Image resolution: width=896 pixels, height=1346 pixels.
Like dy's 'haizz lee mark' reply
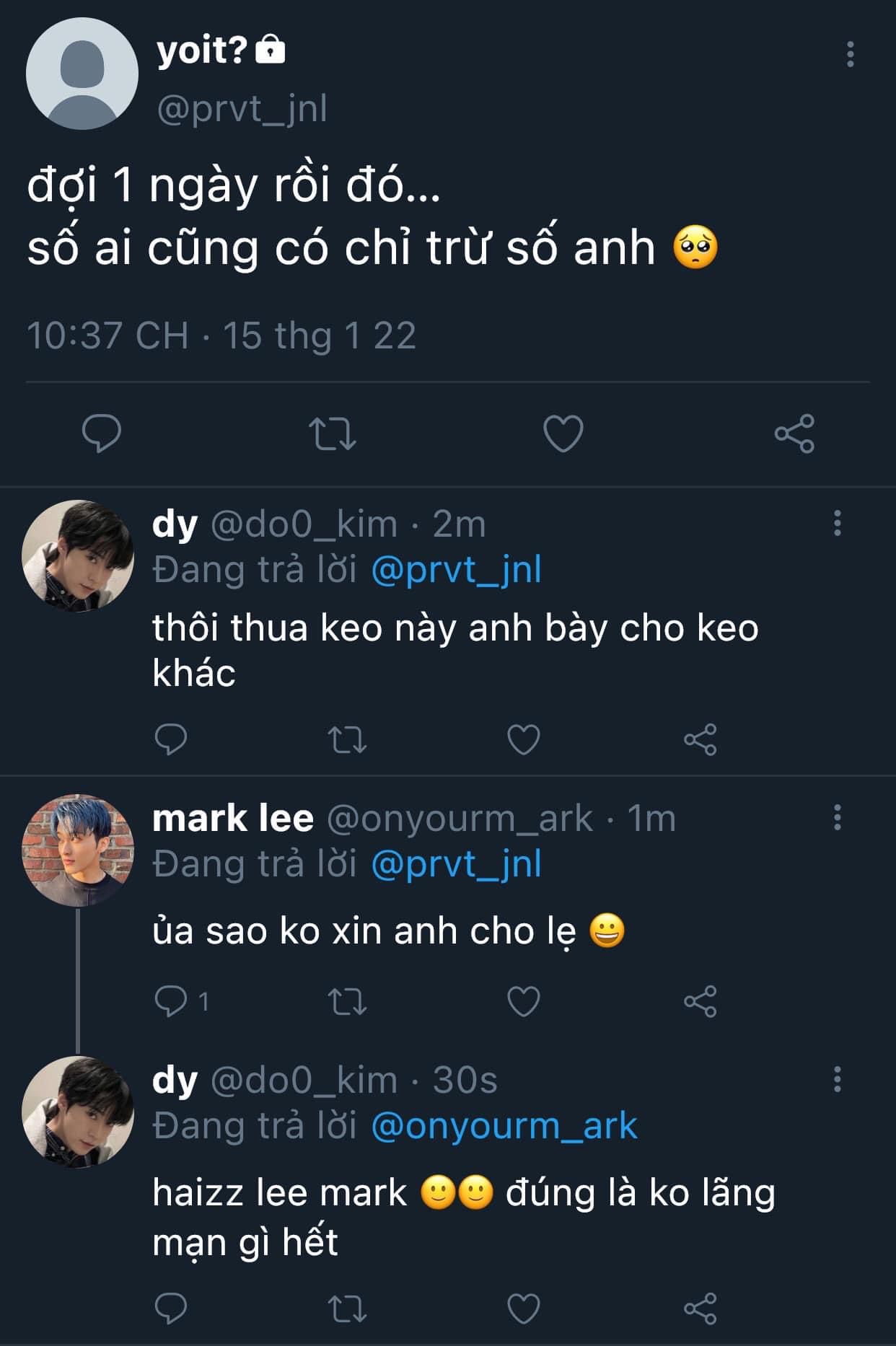(x=524, y=1308)
